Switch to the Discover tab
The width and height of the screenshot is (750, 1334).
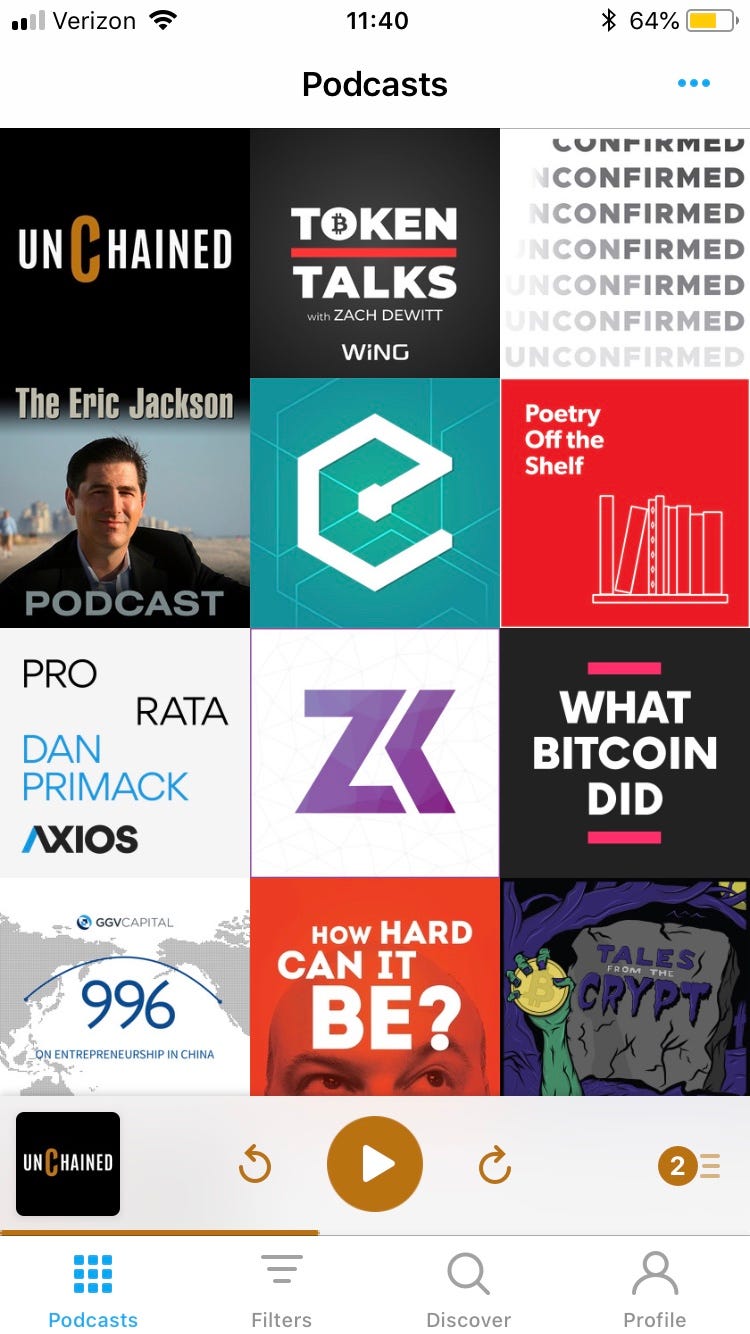point(468,1290)
